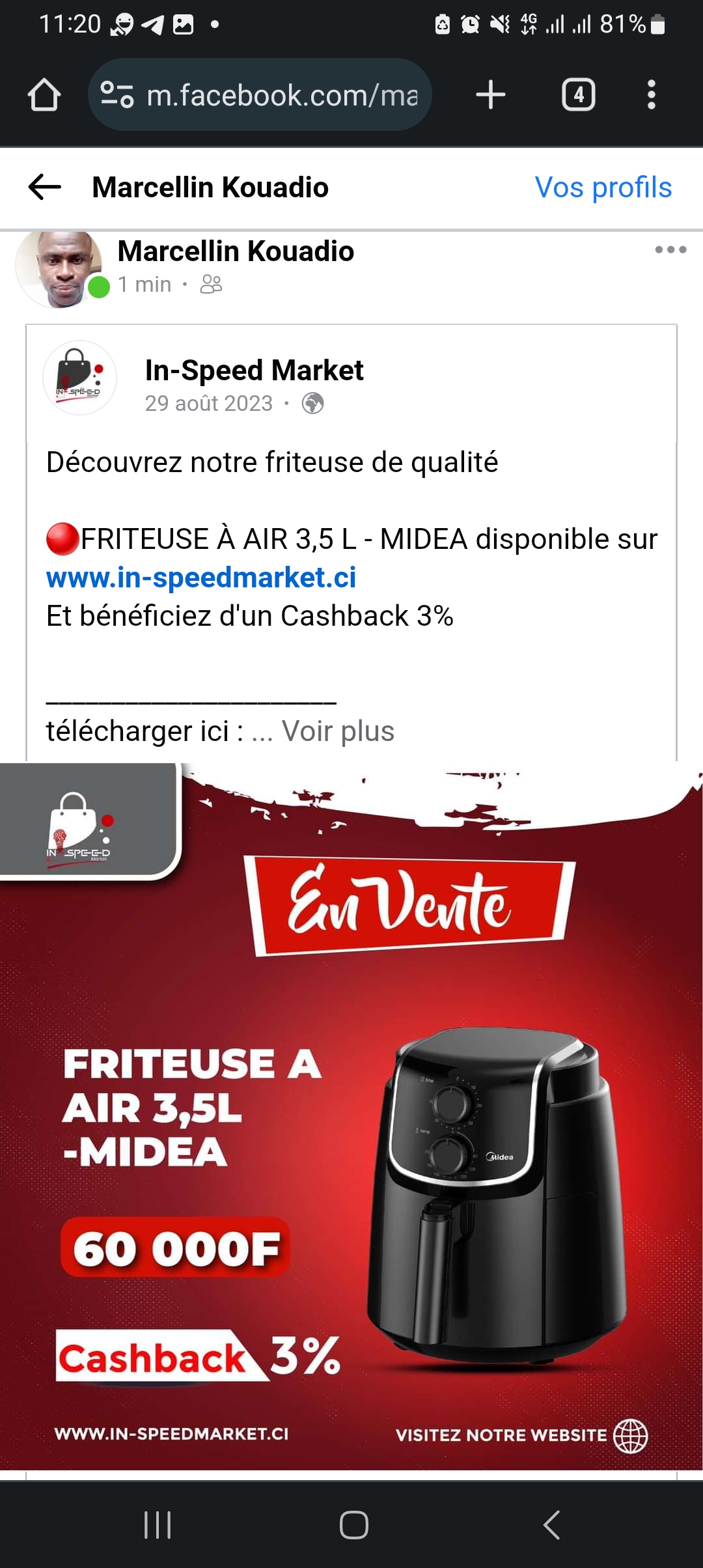Viewport: 703px width, 1568px height.
Task: Open In-Speed Market's page avatar
Action: [79, 378]
